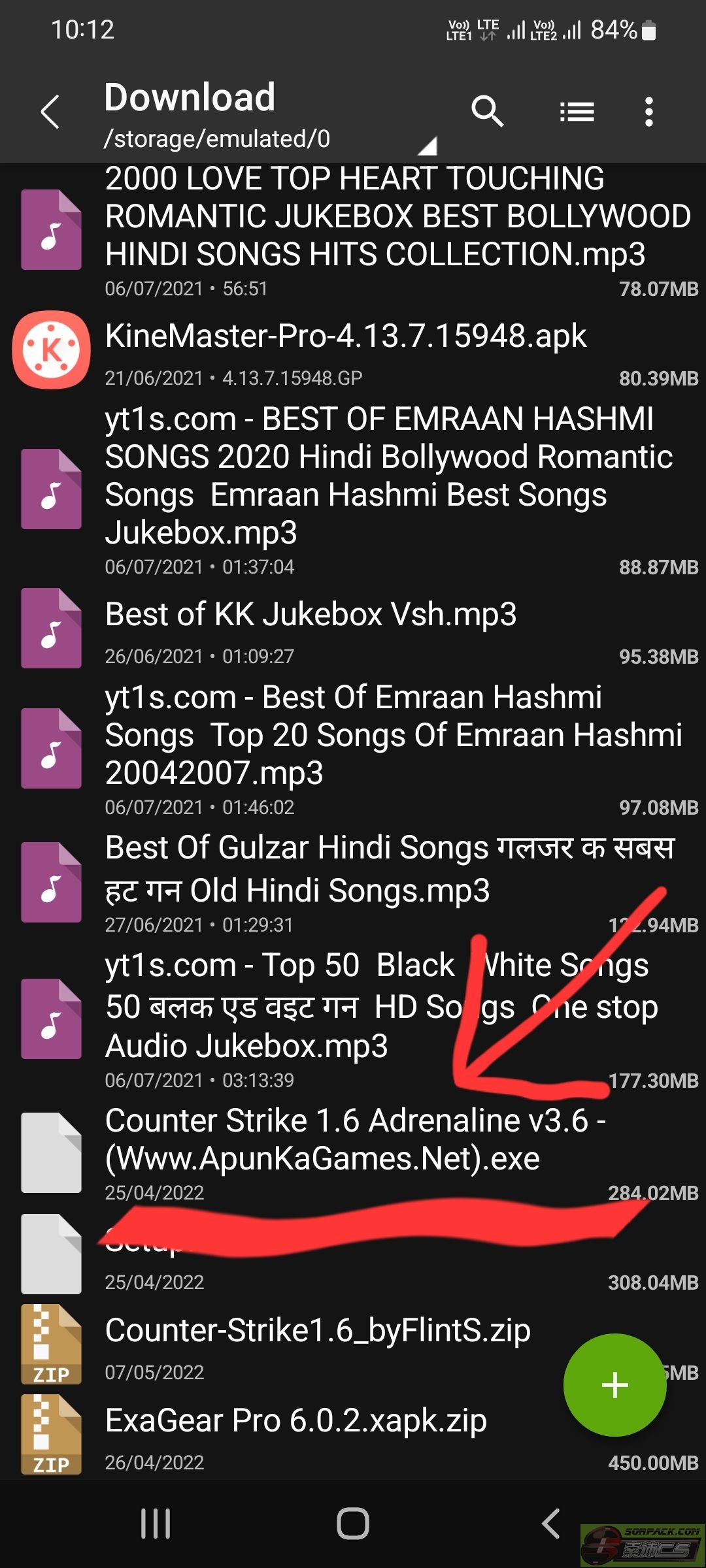This screenshot has height=1568, width=706.
Task: Go back from the Download folder
Action: pos(51,112)
